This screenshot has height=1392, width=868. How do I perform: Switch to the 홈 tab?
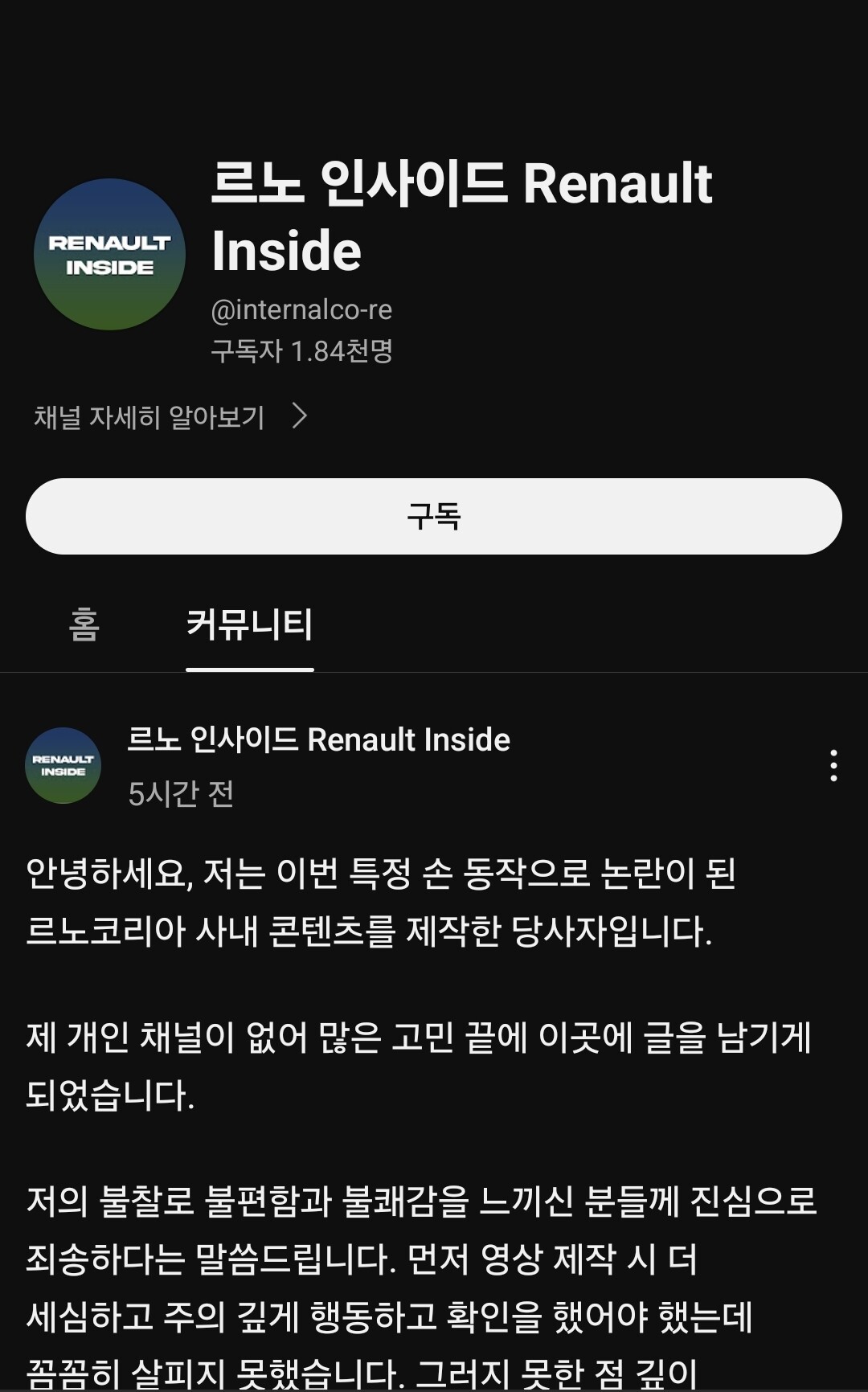84,624
